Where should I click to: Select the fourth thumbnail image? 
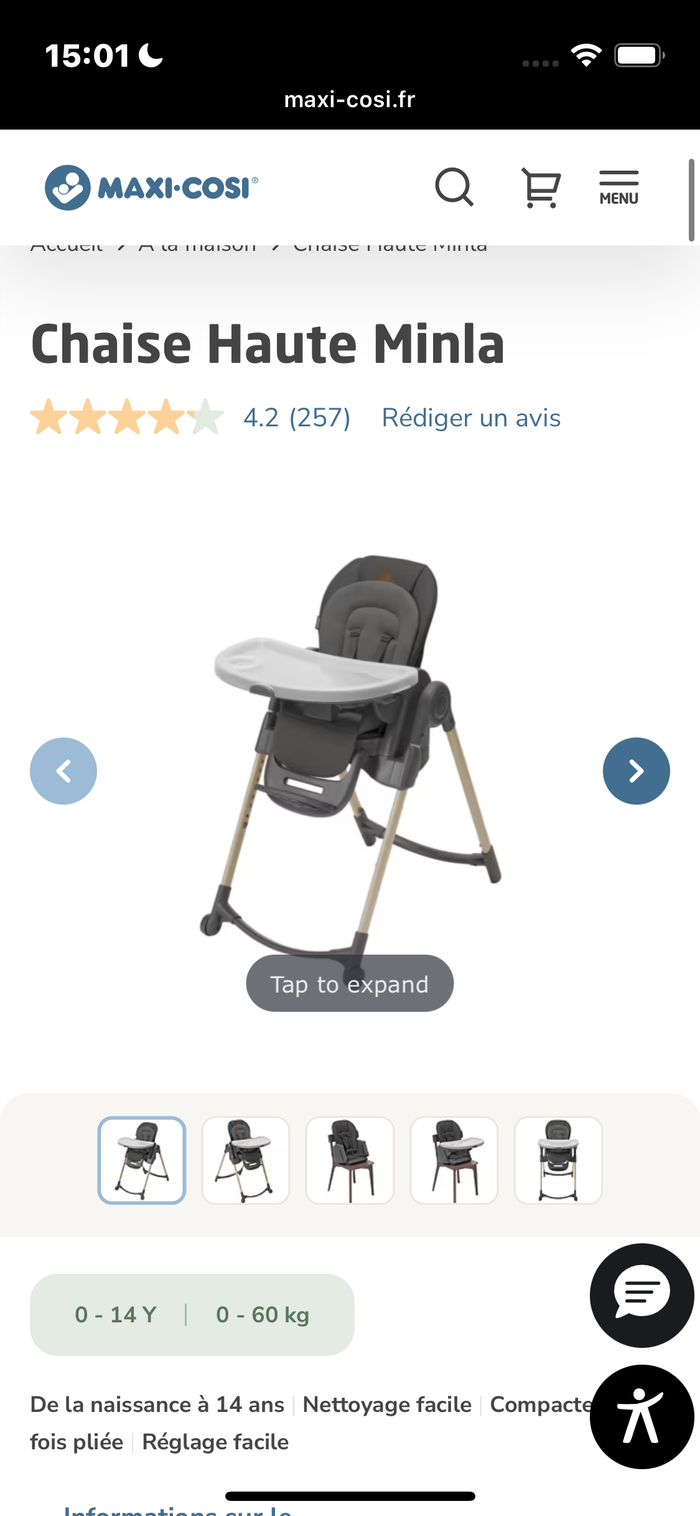(454, 1160)
